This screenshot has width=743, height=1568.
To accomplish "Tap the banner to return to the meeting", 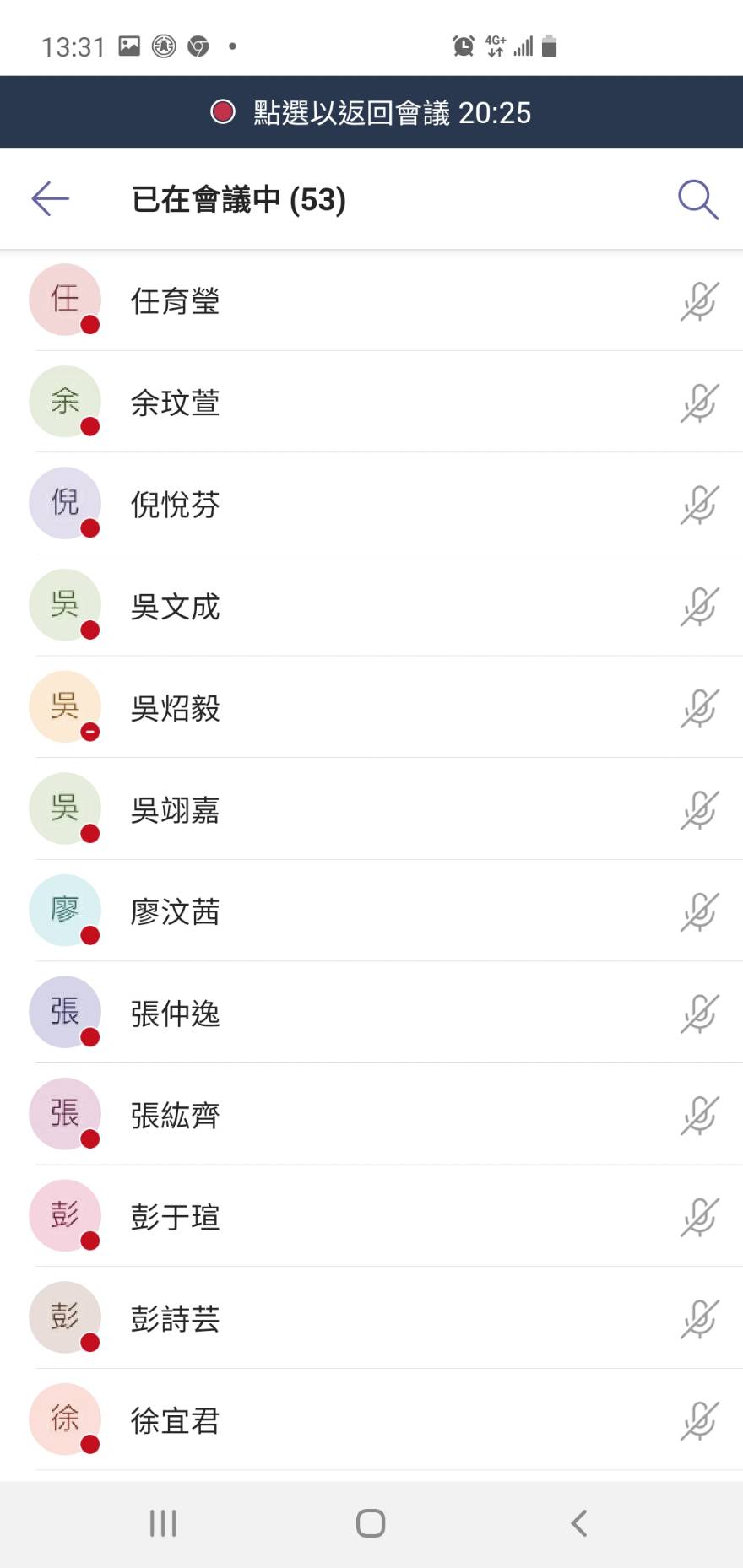I will tap(371, 112).
